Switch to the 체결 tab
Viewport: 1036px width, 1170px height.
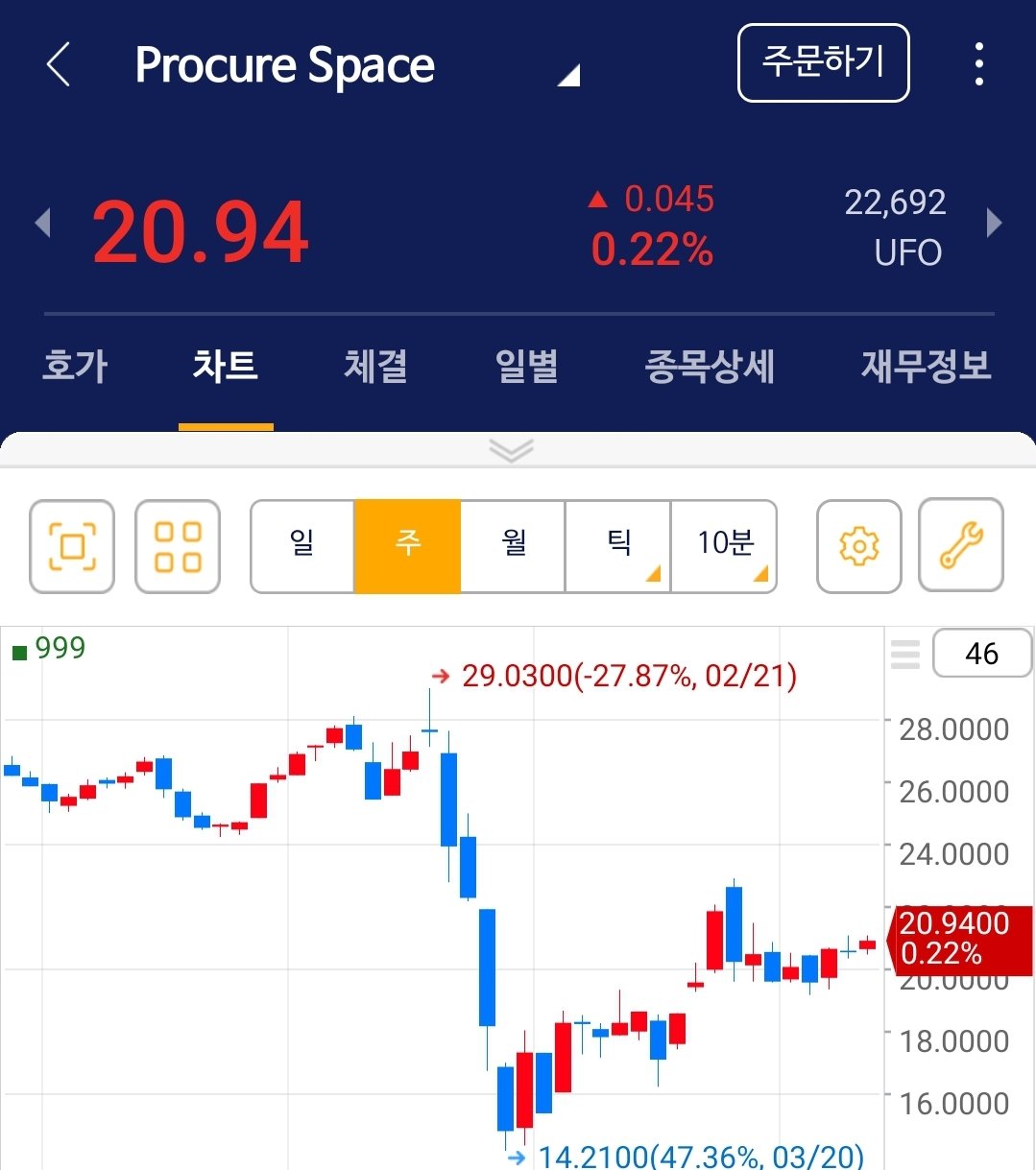[x=375, y=367]
